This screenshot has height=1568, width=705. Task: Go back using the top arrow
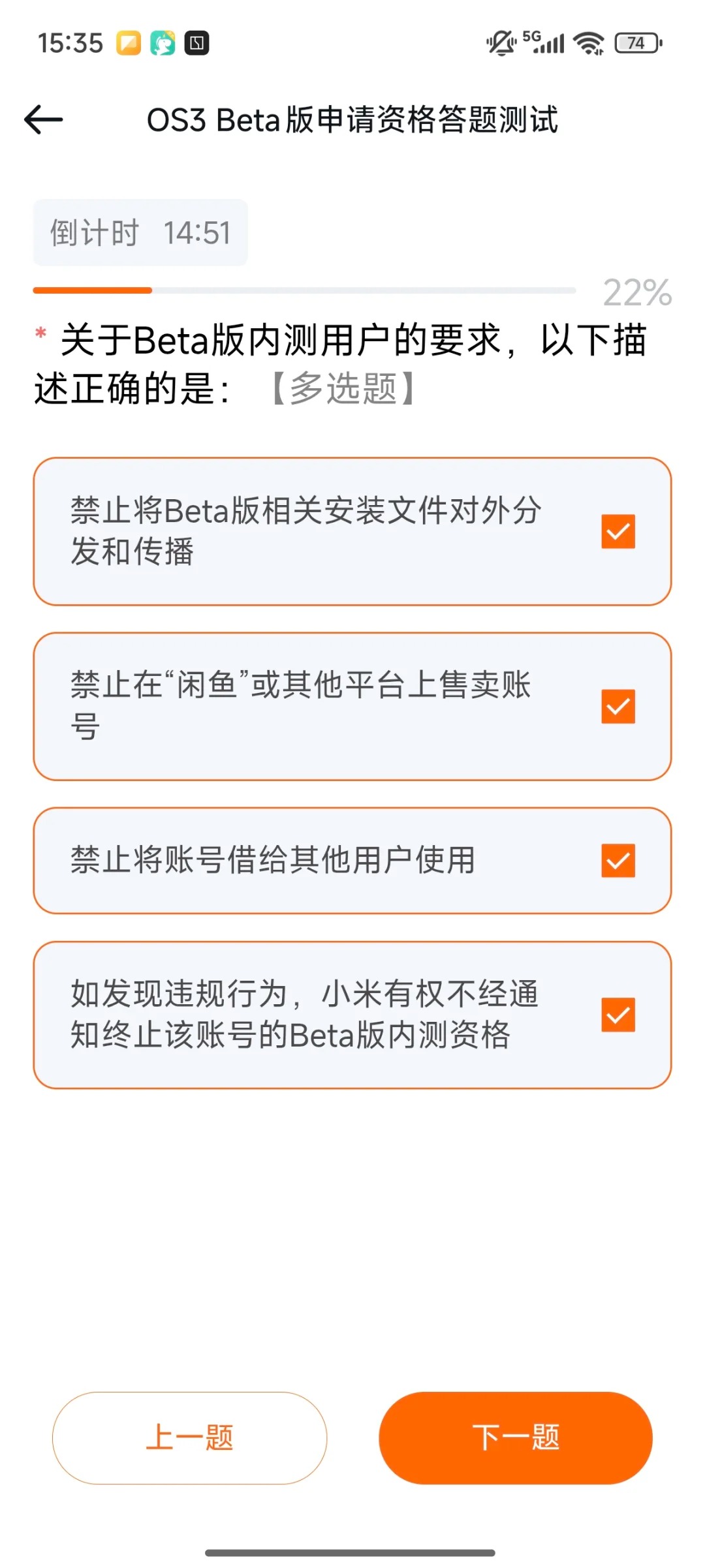(43, 120)
